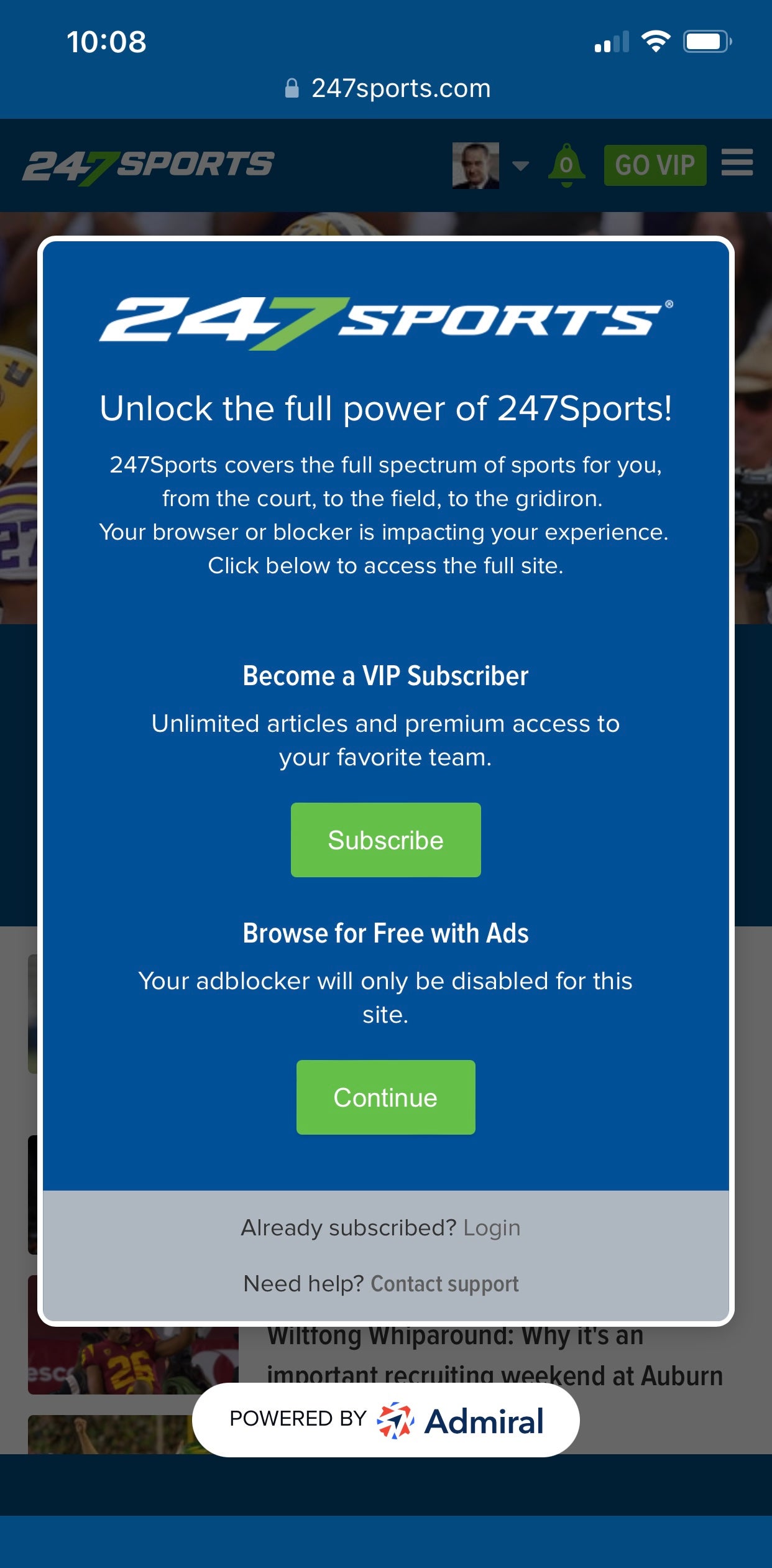Open the Login link

click(492, 1228)
